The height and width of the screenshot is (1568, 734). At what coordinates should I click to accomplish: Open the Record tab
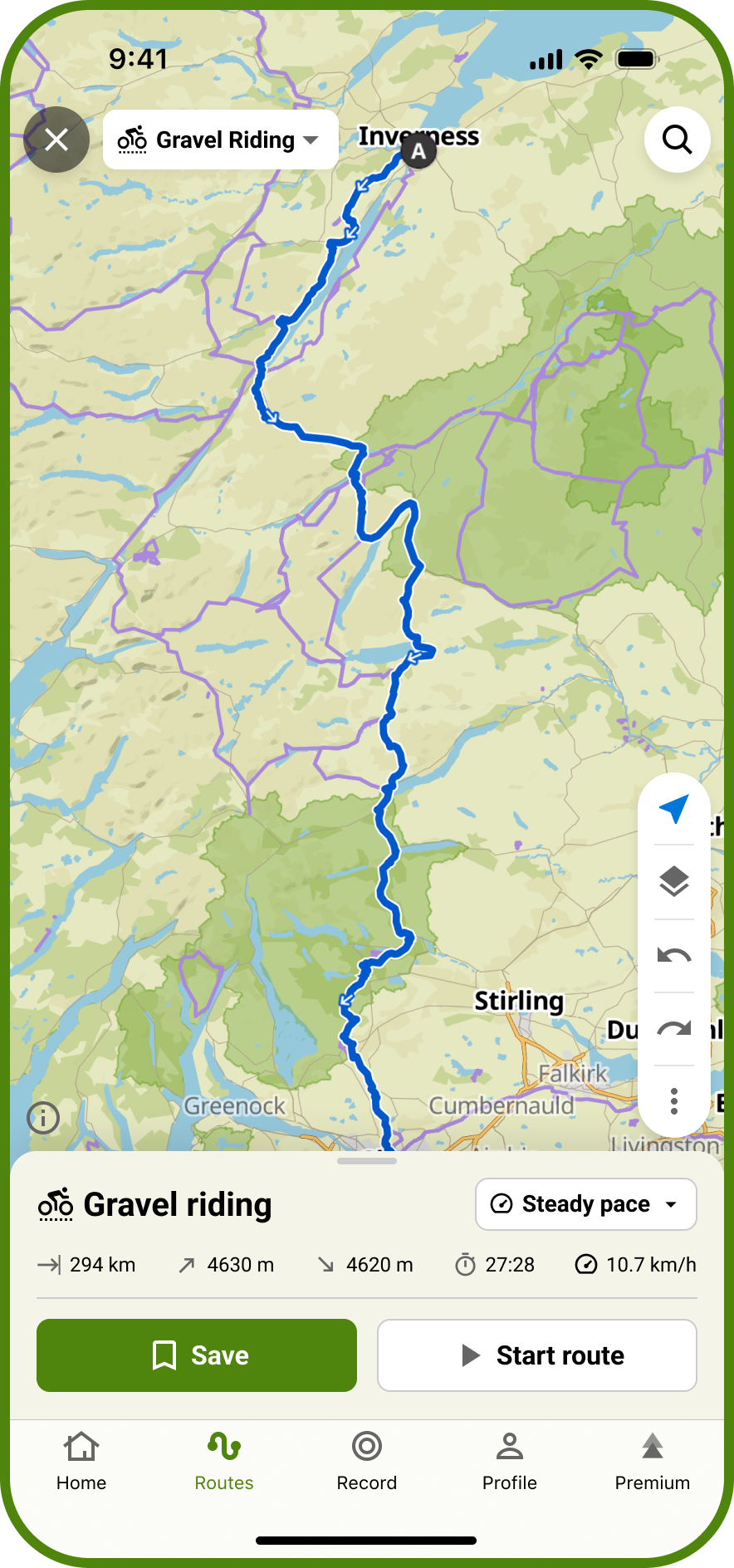coord(367,1462)
